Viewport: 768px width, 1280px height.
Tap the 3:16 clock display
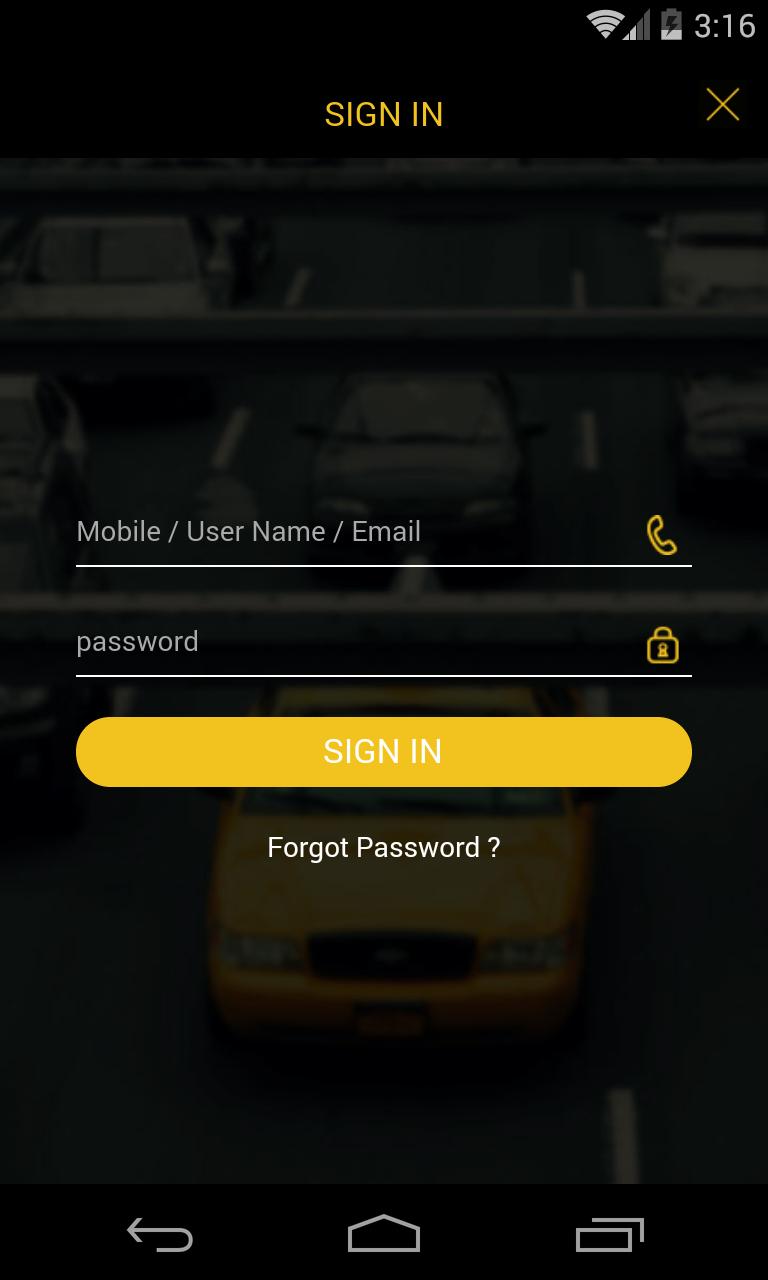tap(727, 25)
